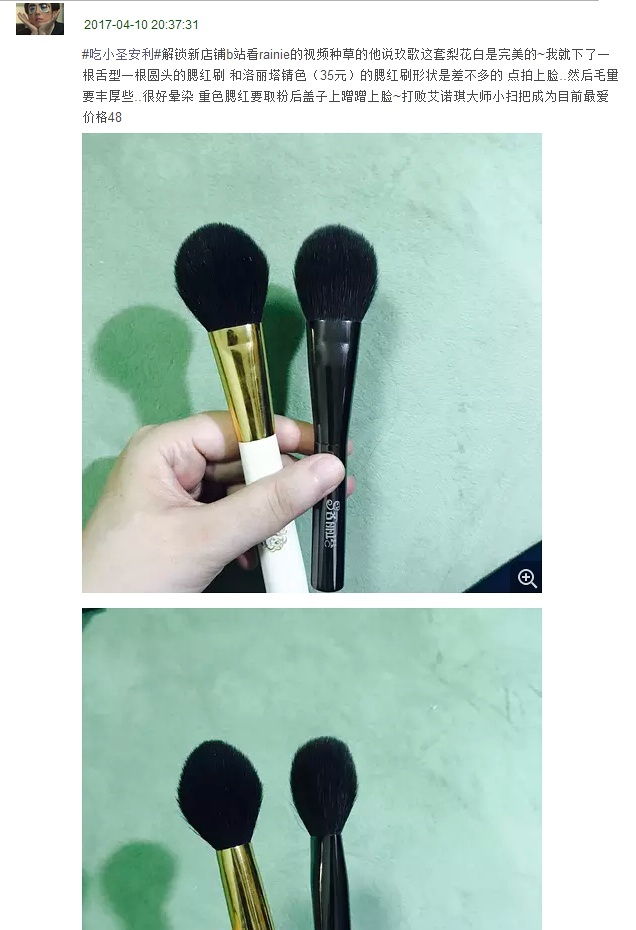Enlarge first brush photo with magnifier icon
Screen dimensions: 636x930
(x=527, y=578)
